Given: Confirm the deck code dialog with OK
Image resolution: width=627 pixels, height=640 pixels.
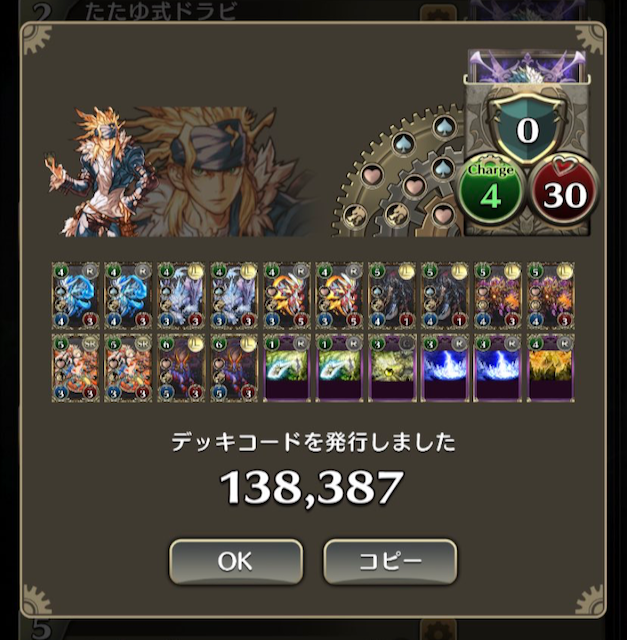Looking at the screenshot, I should [x=235, y=562].
